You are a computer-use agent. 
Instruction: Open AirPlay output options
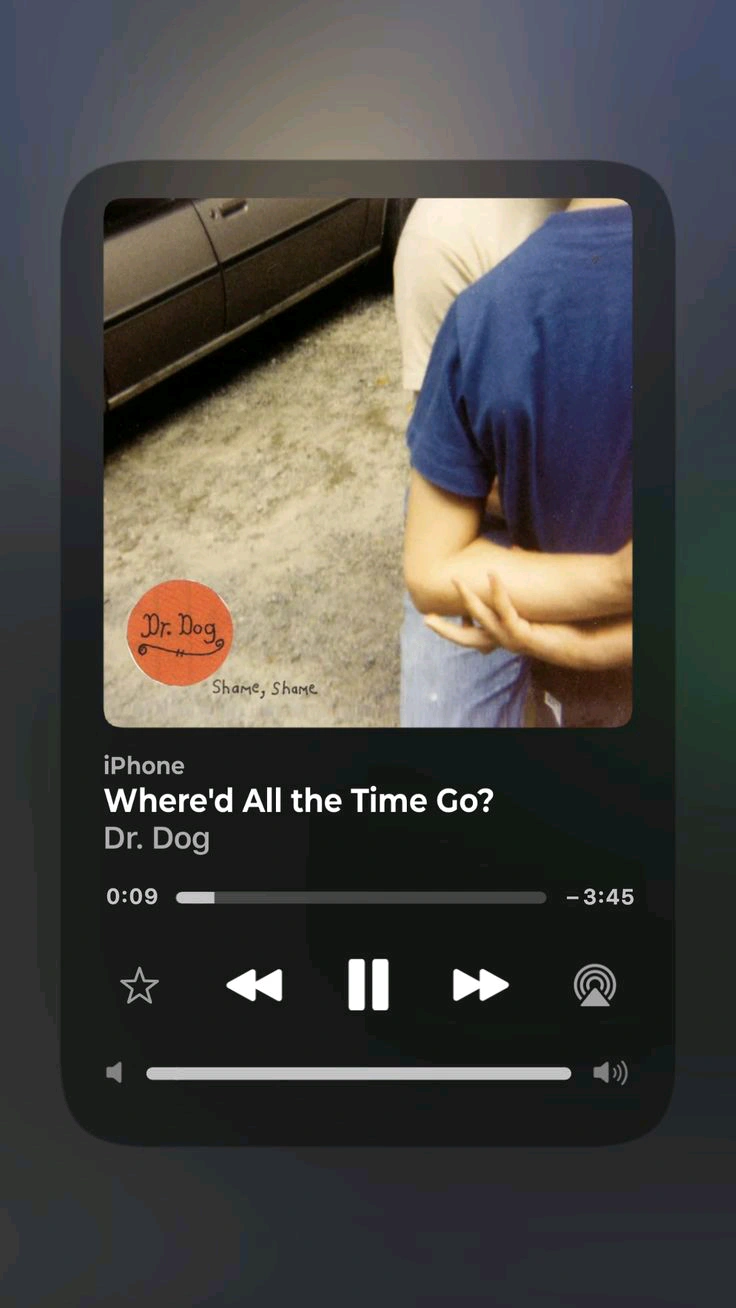(595, 986)
